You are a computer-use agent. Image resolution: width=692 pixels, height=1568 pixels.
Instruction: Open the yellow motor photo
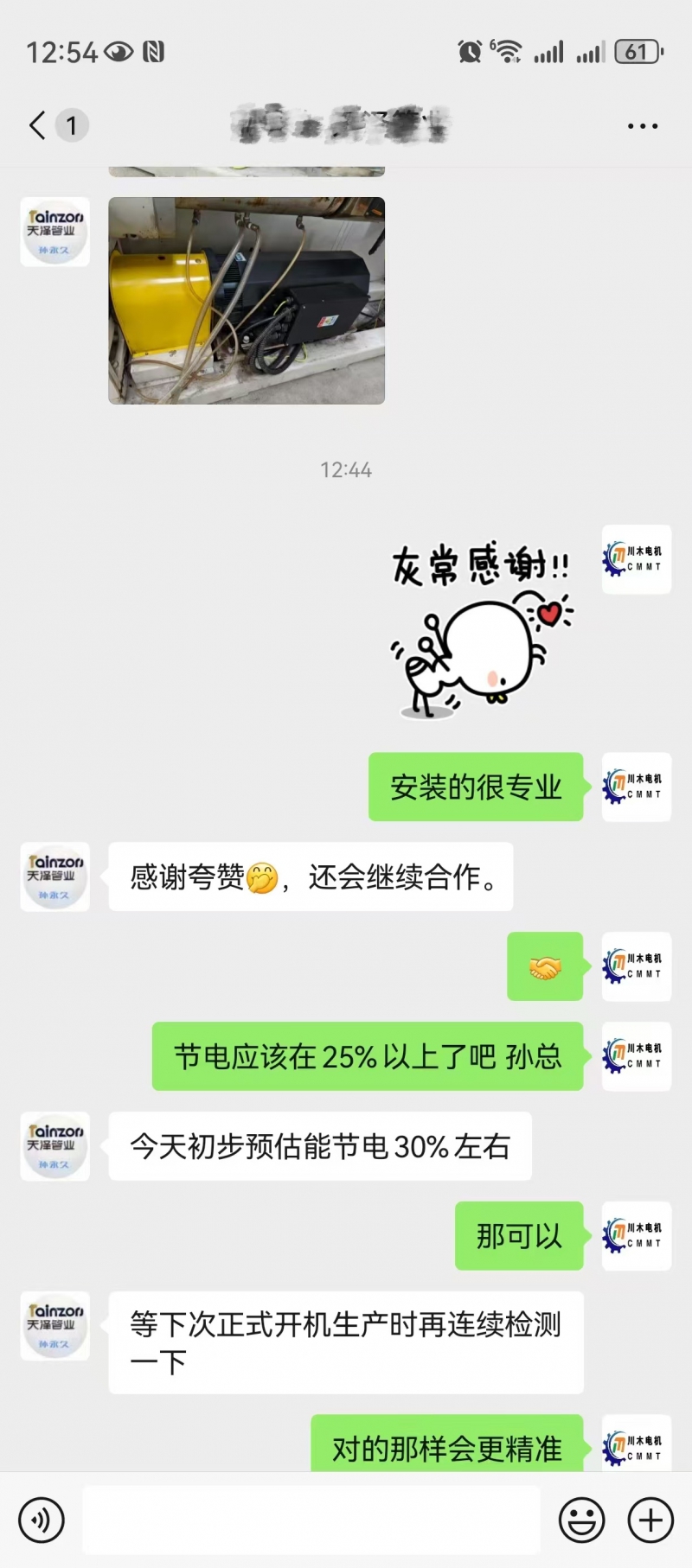click(x=247, y=300)
